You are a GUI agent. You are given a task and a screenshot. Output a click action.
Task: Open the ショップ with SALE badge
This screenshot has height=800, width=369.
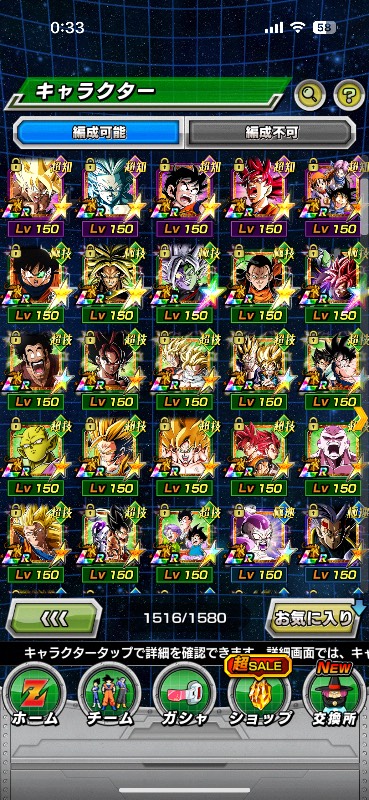tap(259, 690)
